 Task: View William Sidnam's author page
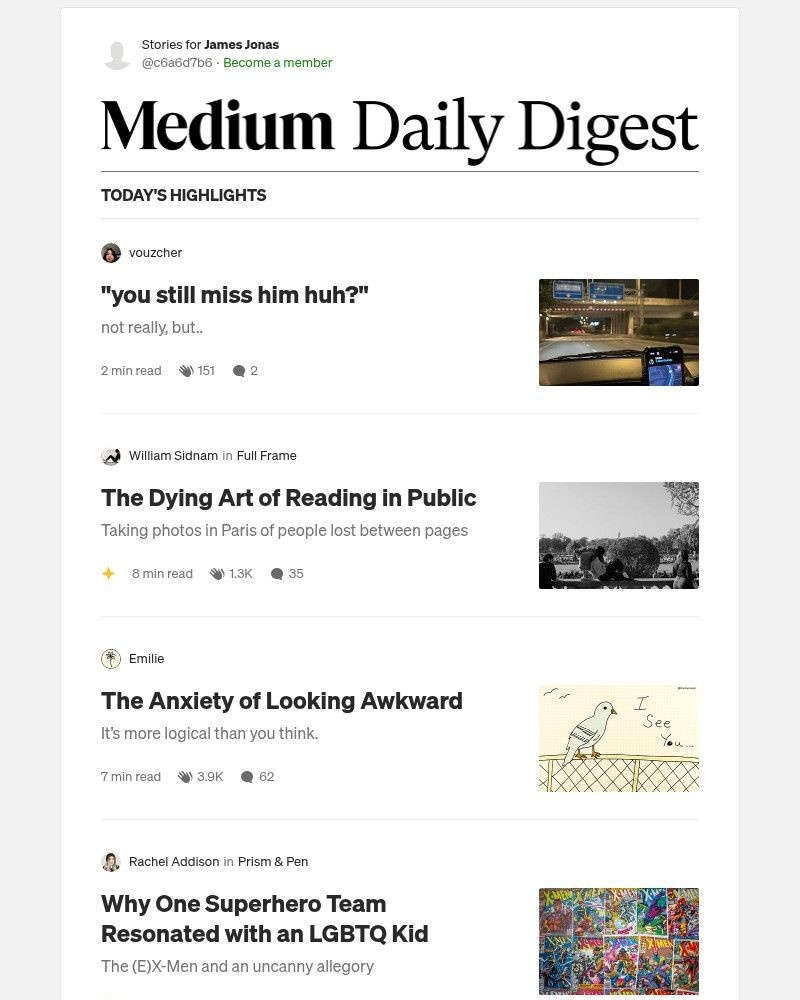(173, 456)
